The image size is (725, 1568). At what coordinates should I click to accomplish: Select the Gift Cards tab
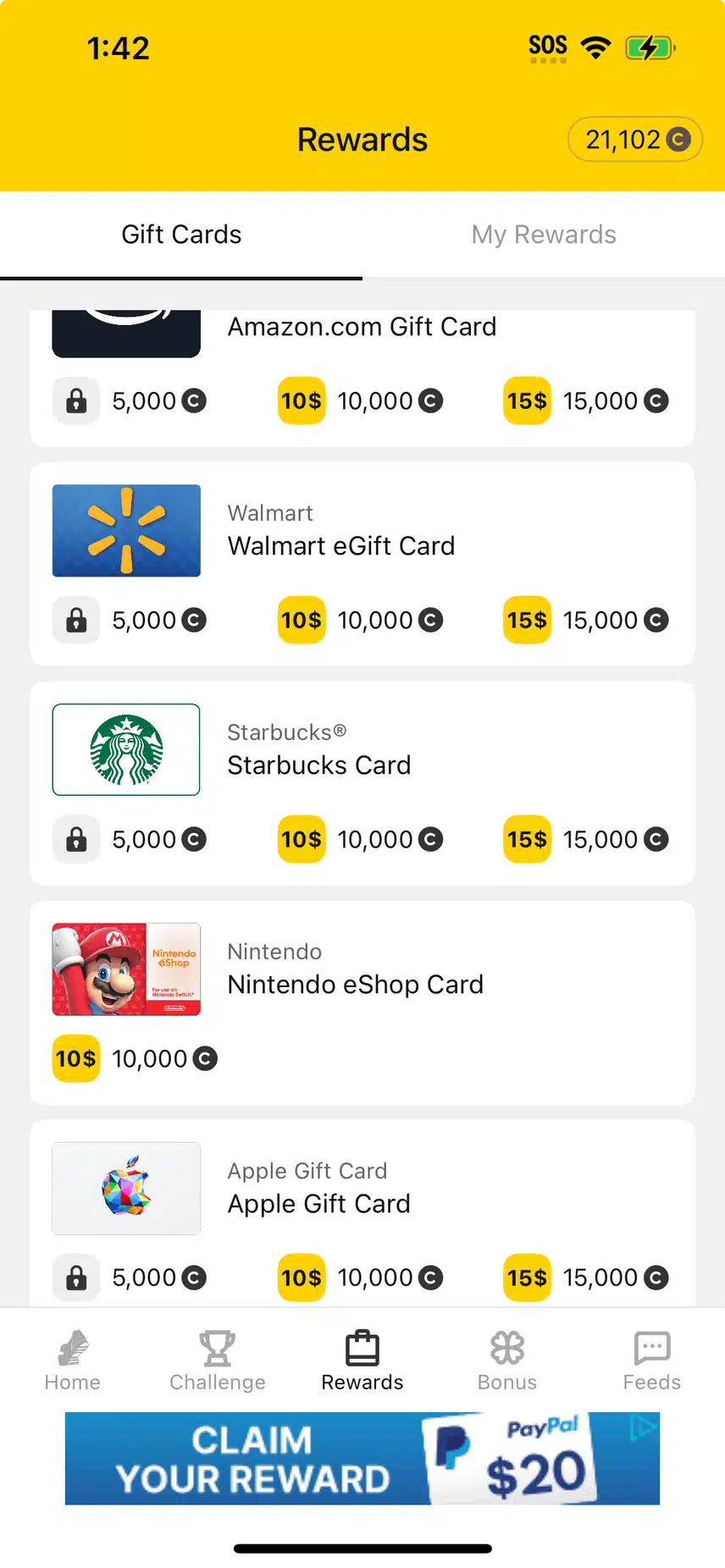coord(181,235)
